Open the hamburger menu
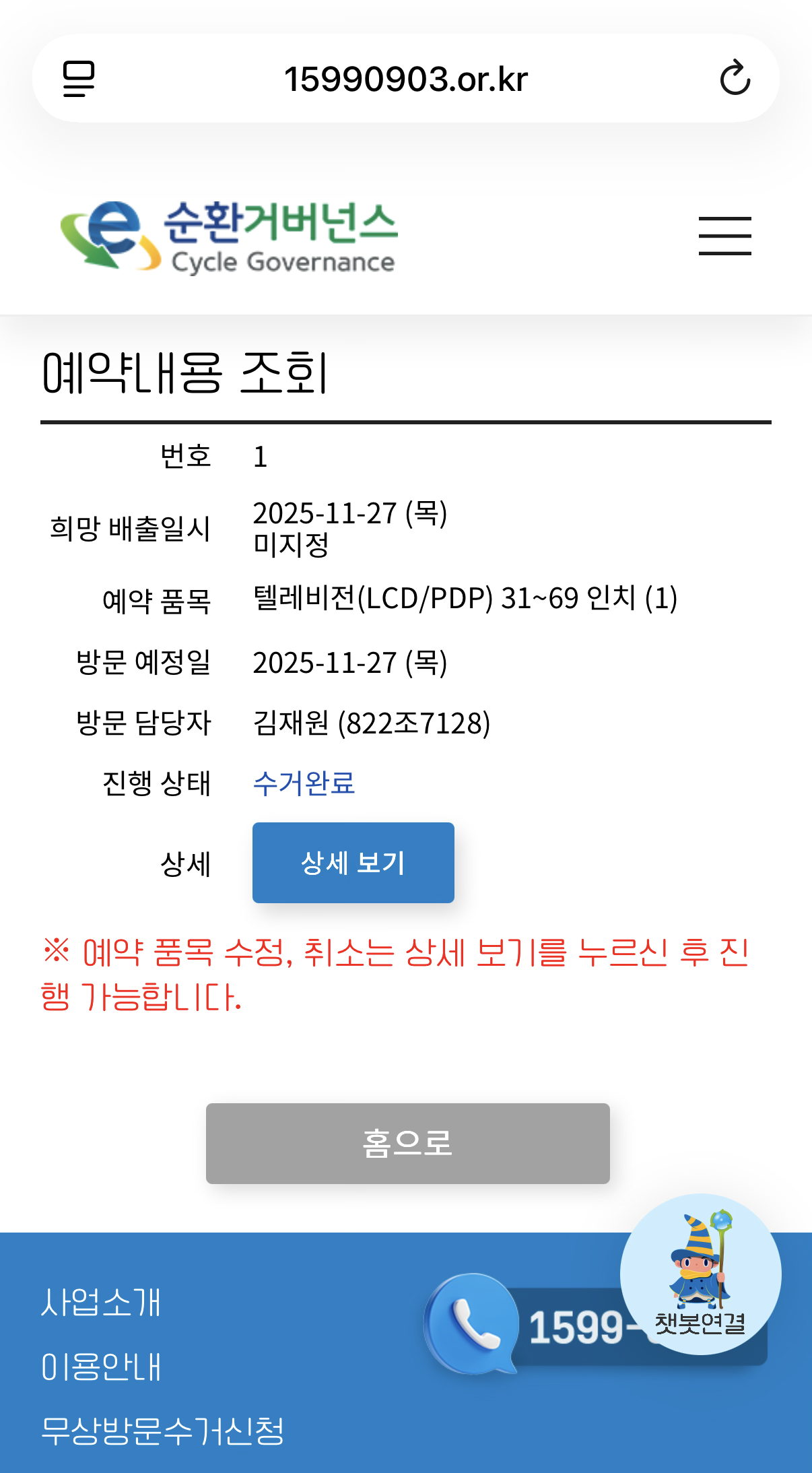This screenshot has width=812, height=1473. (724, 236)
